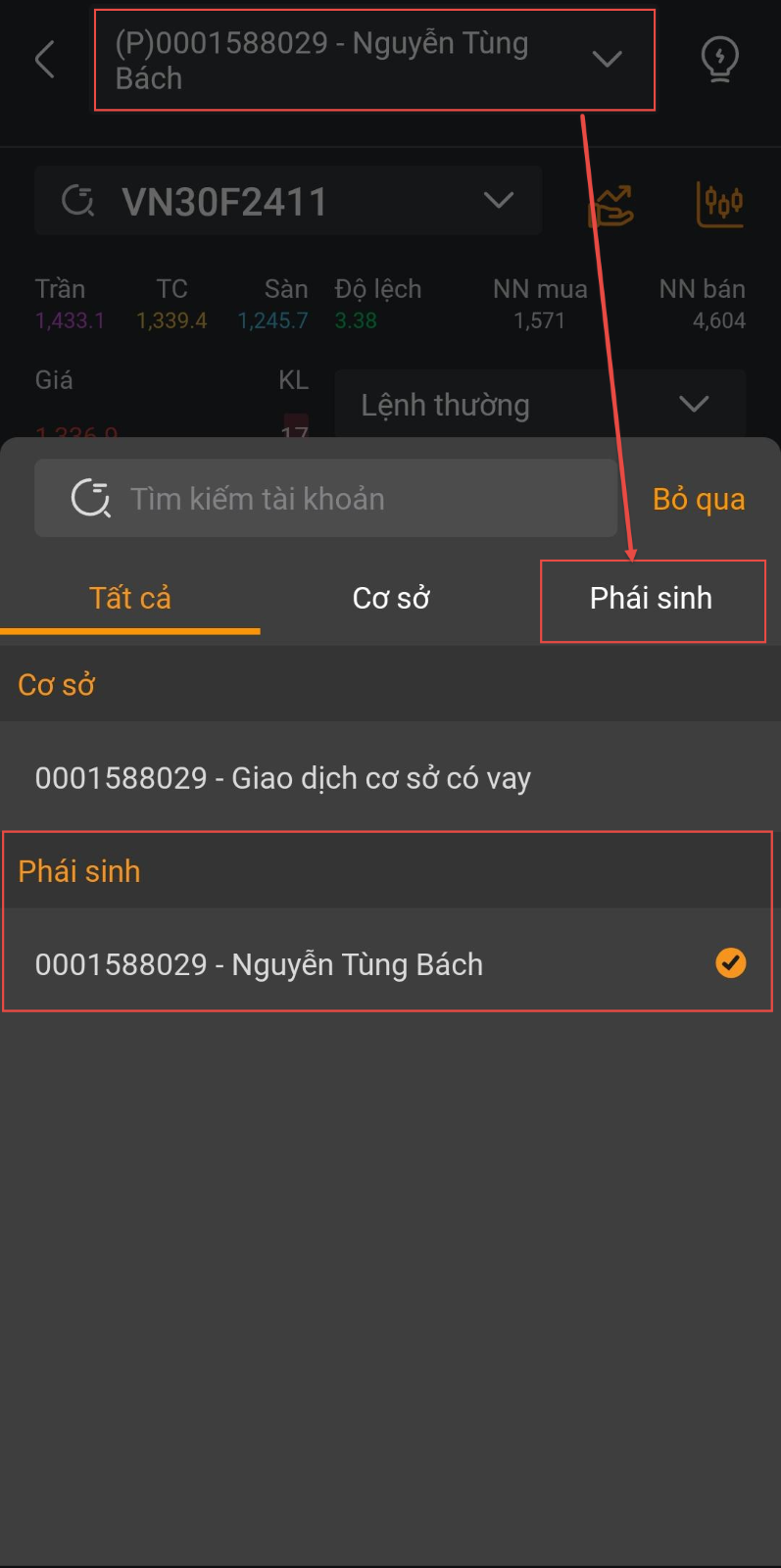Expand the account selector Nguyễn Tùng Bách
Image resolution: width=781 pixels, height=1568 pixels.
tap(374, 60)
